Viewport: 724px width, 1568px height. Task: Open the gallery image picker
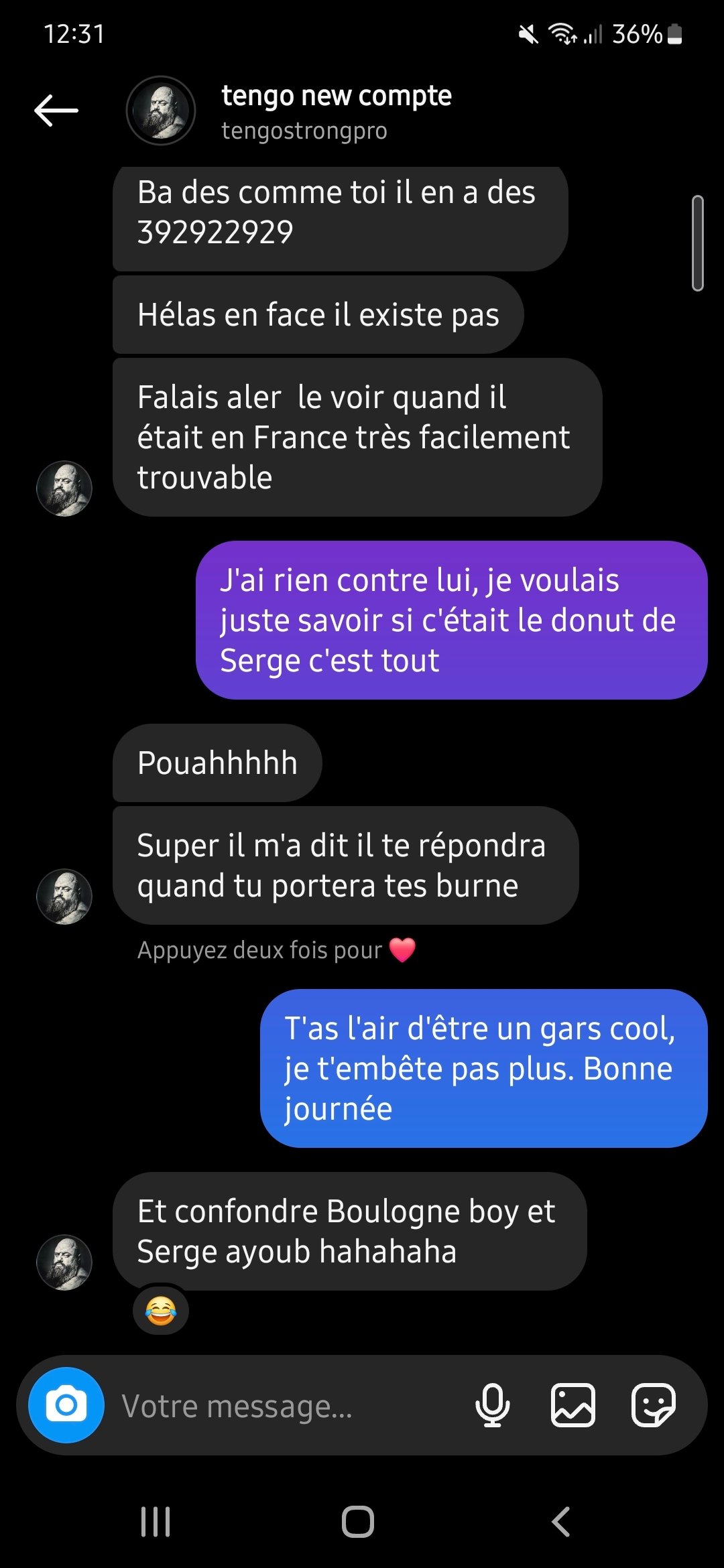(x=573, y=1405)
